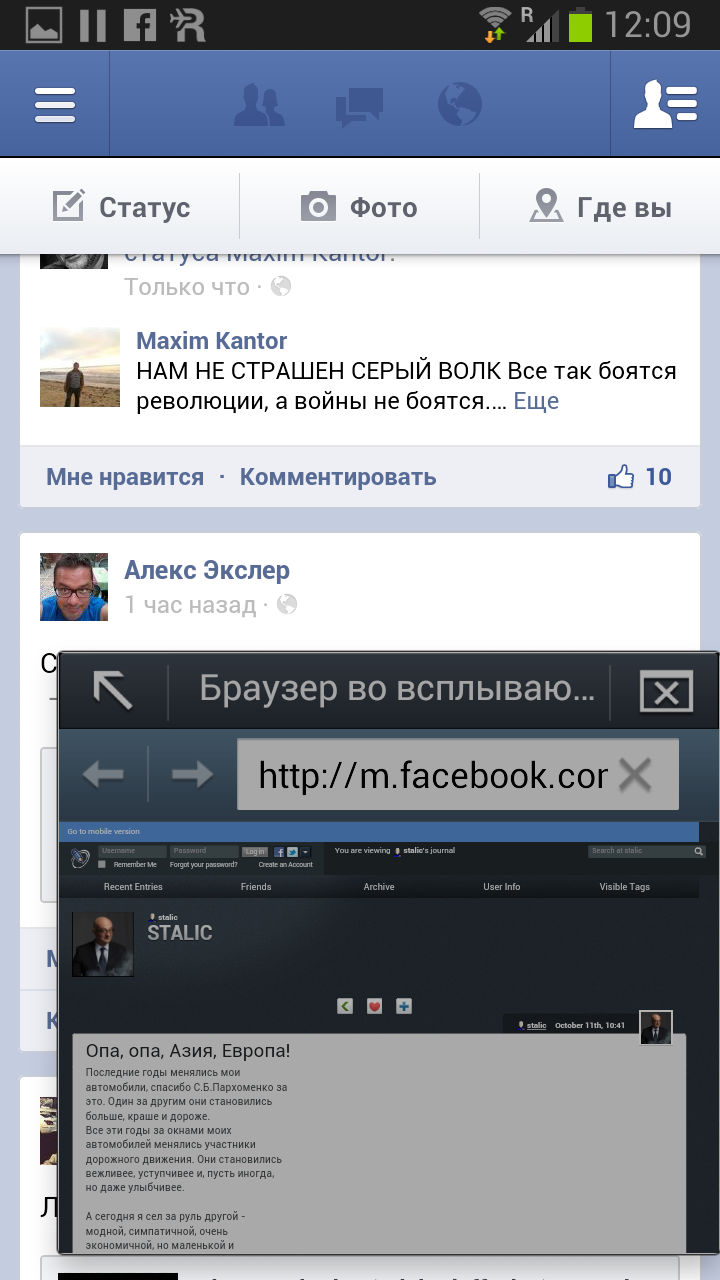Open the messages icon
This screenshot has height=1280, width=720.
[359, 105]
